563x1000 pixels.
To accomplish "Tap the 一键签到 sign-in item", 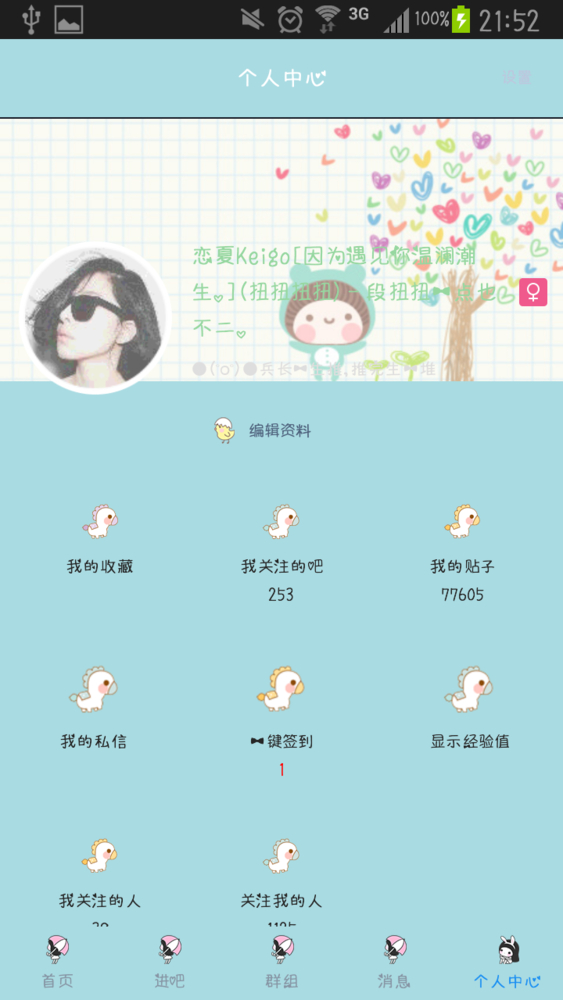I will point(281,721).
